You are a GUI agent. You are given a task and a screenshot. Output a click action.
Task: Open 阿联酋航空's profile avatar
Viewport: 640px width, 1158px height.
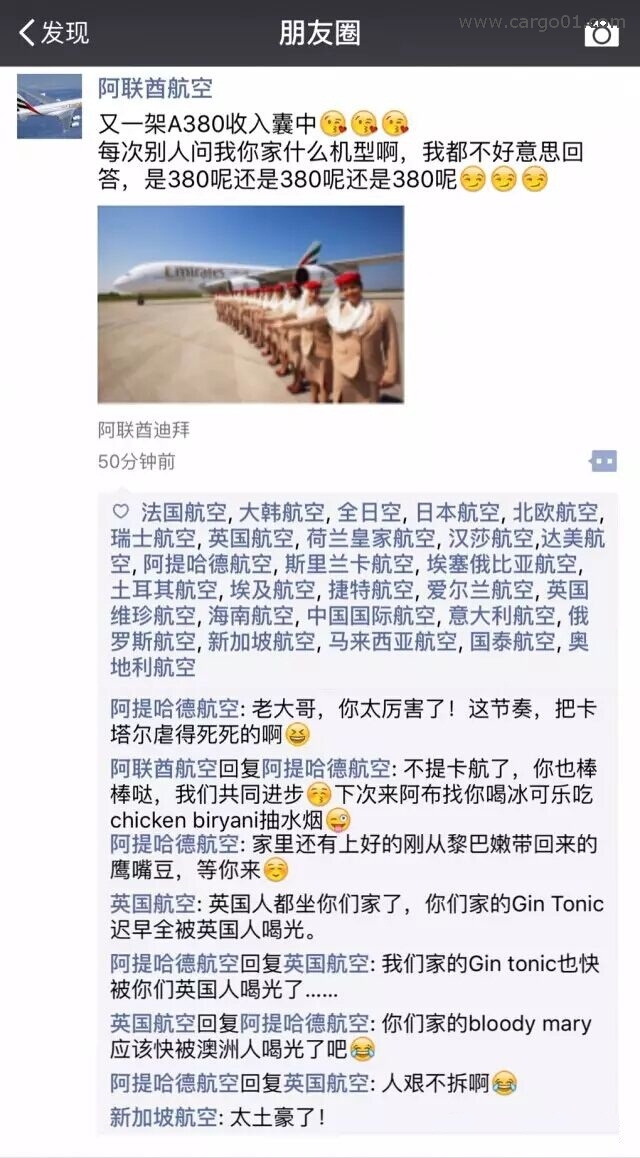(49, 105)
